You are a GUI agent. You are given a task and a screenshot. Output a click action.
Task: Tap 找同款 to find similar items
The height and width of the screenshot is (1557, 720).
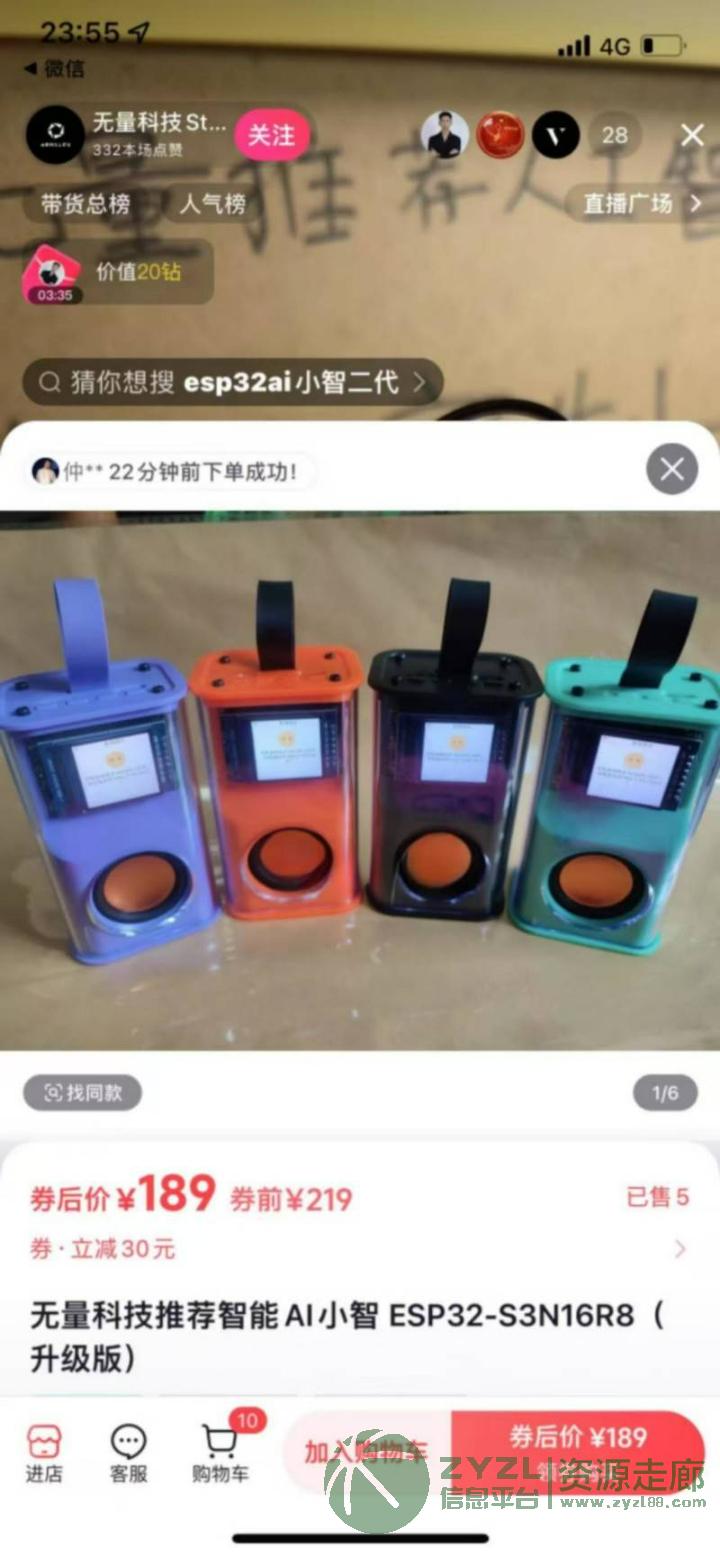point(83,1093)
